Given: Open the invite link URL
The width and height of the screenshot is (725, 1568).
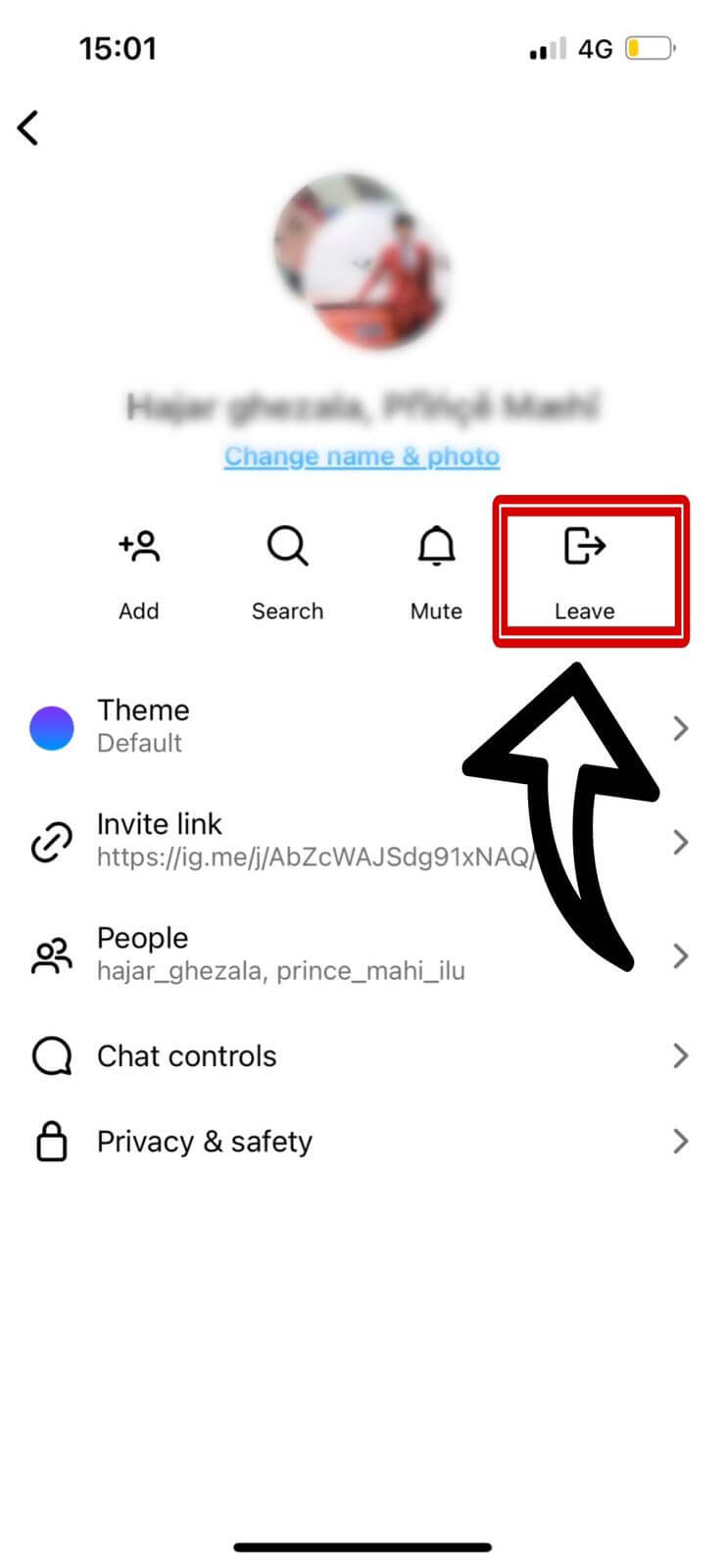Looking at the screenshot, I should click(x=315, y=856).
